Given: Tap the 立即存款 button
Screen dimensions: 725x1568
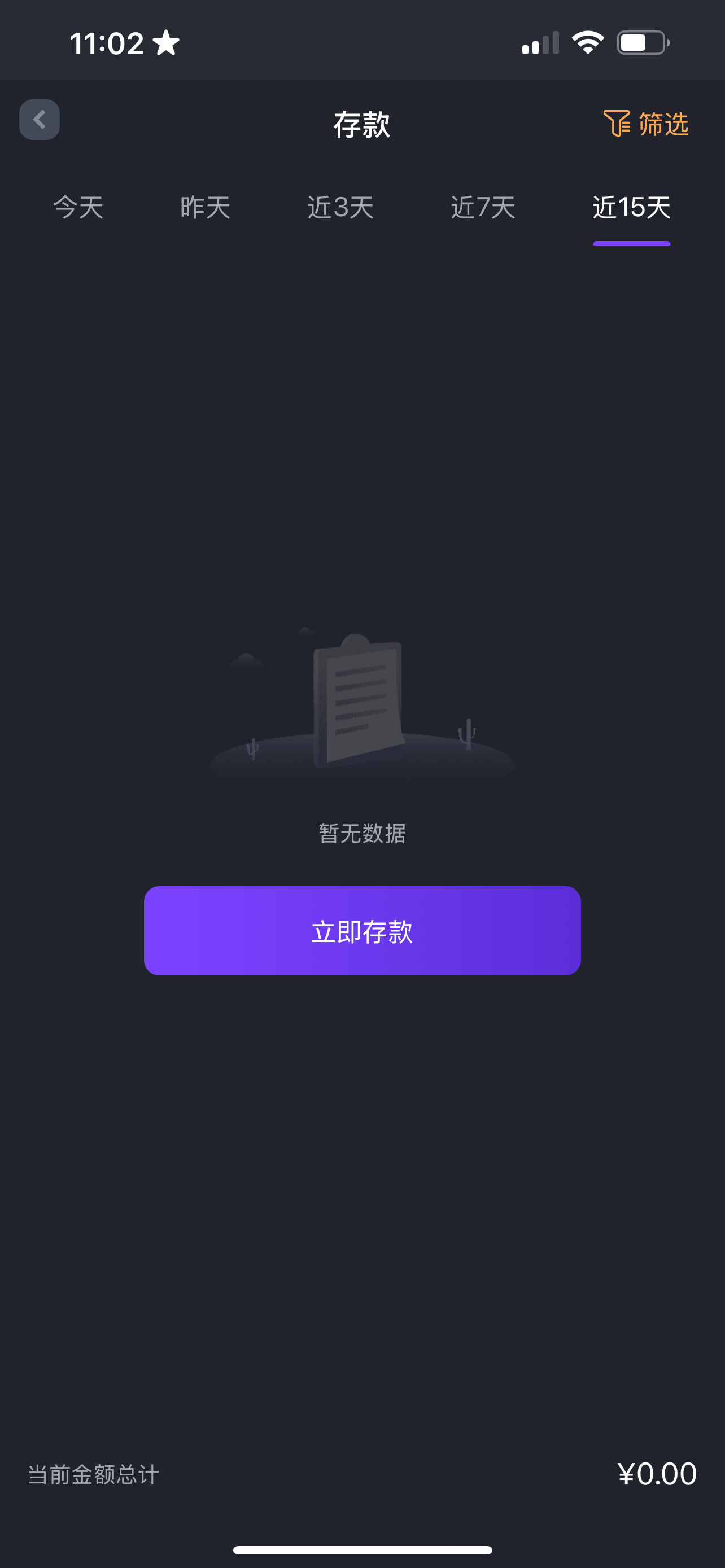Looking at the screenshot, I should 362,931.
